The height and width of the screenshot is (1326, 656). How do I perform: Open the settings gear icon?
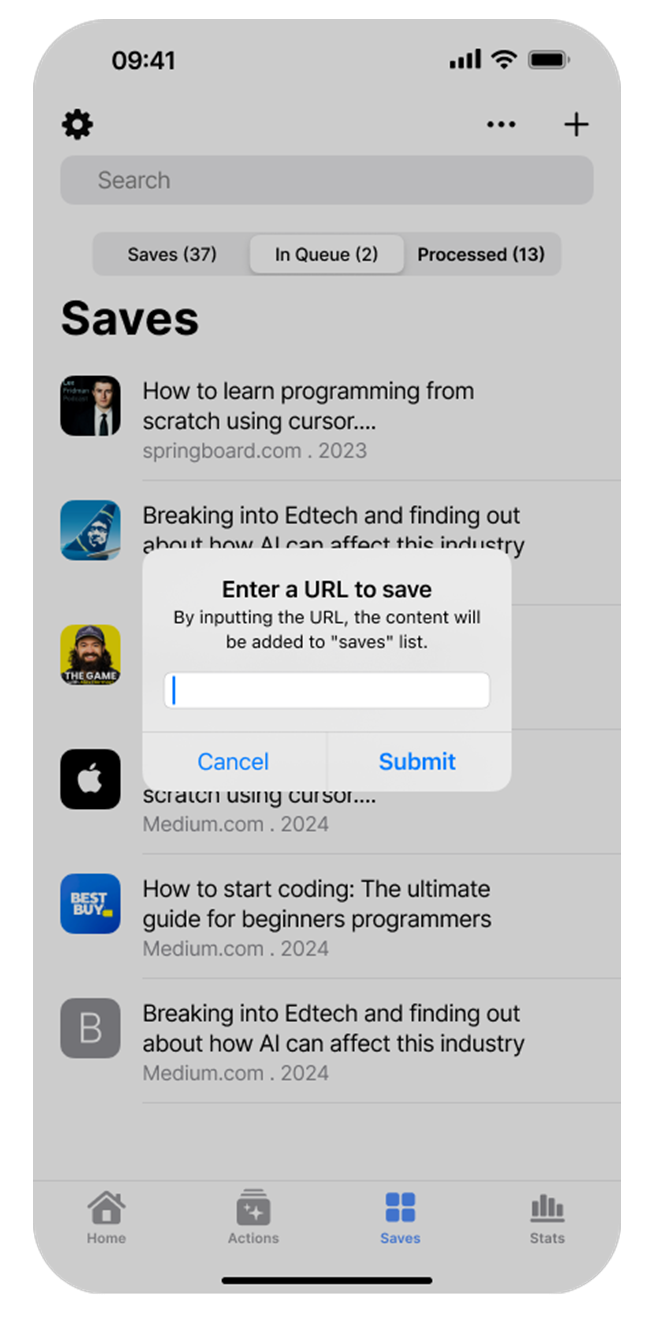77,125
